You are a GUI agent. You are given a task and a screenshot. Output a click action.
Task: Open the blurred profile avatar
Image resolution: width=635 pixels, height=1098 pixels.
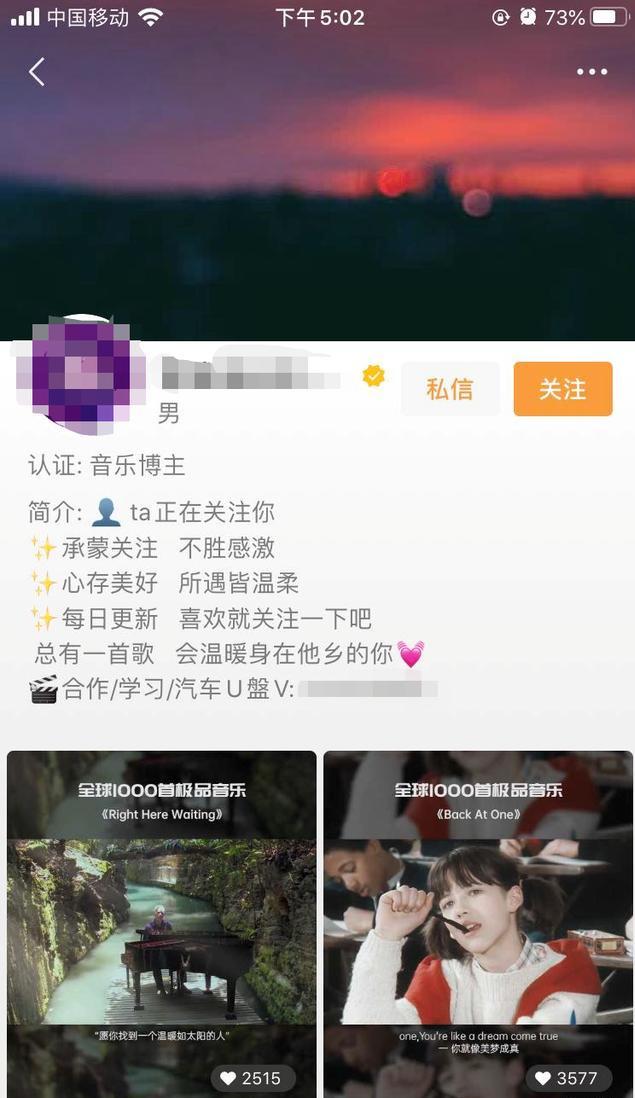[x=79, y=373]
